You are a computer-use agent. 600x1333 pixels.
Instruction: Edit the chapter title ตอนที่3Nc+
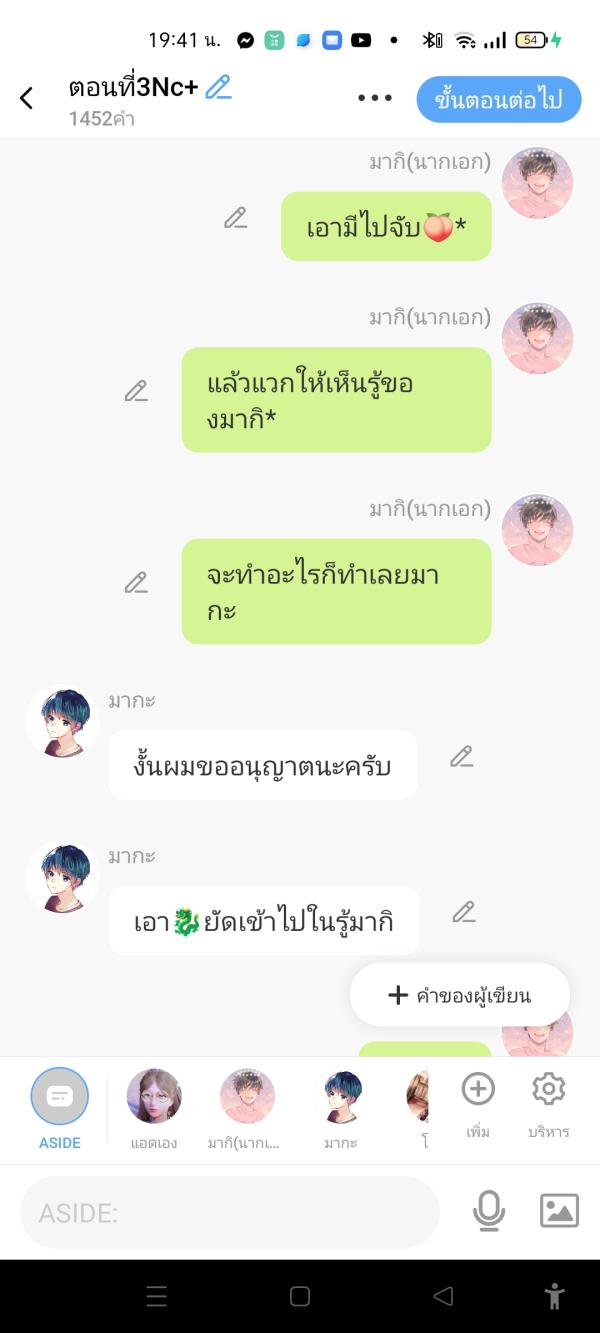click(x=218, y=87)
